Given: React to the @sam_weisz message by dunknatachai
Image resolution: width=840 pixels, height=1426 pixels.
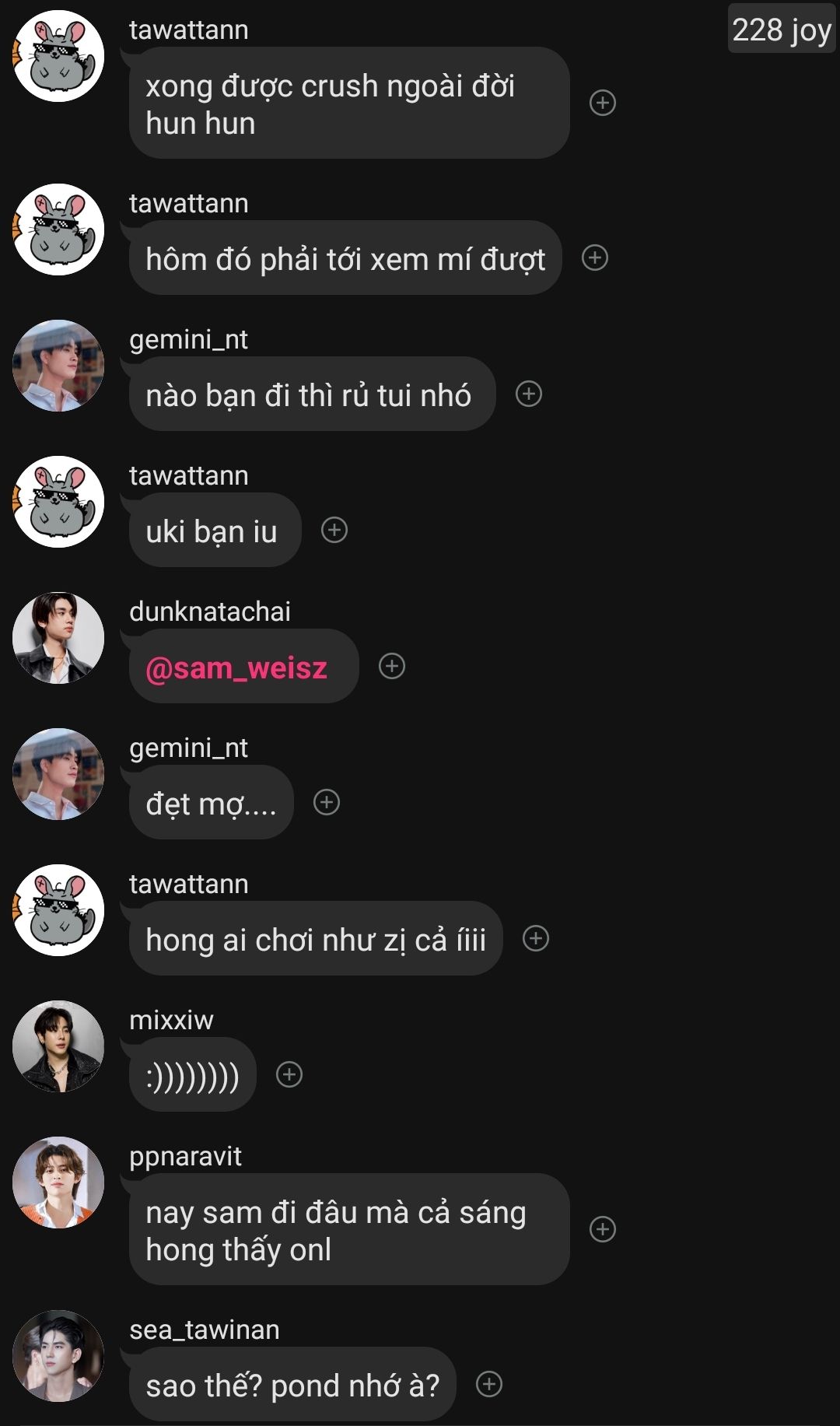Looking at the screenshot, I should [392, 666].
